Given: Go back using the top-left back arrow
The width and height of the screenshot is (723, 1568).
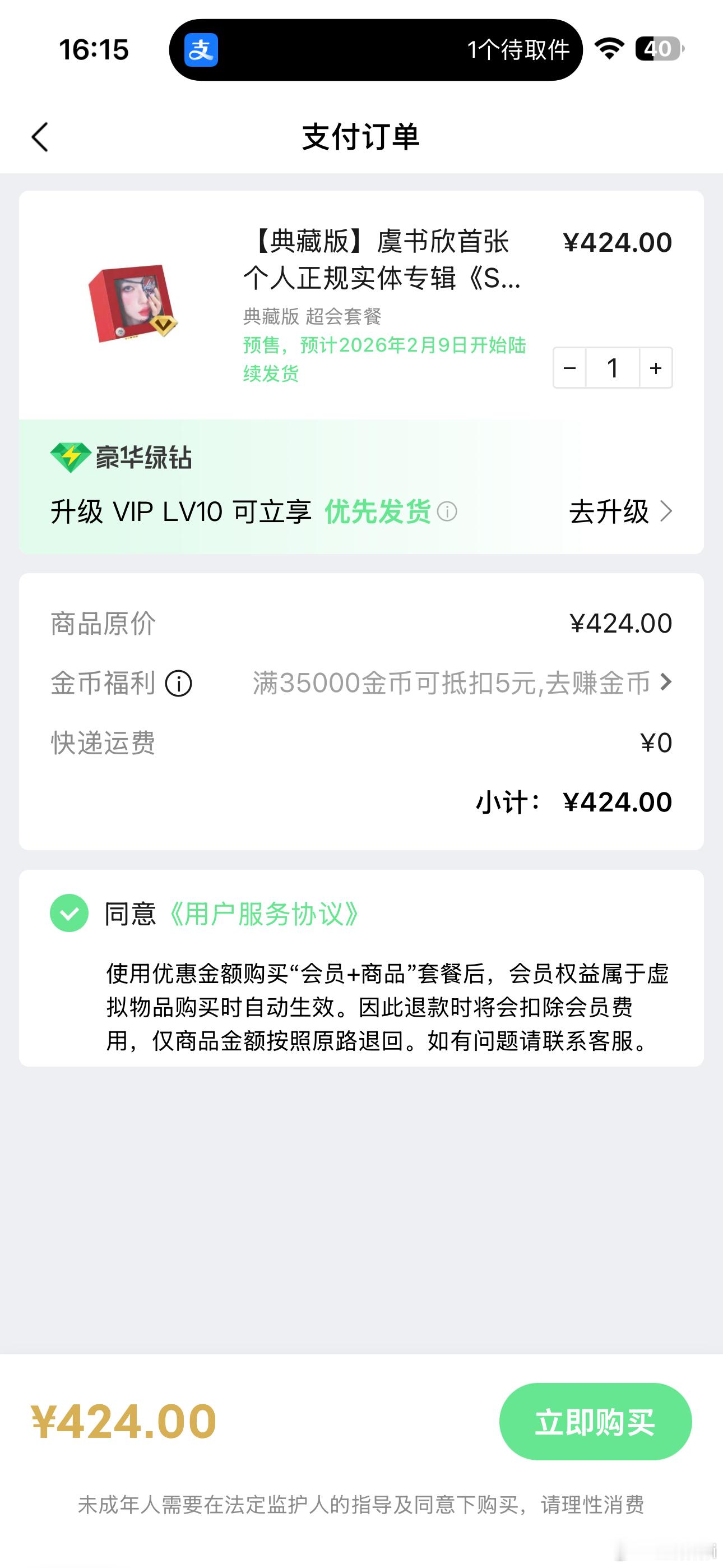Looking at the screenshot, I should point(40,137).
